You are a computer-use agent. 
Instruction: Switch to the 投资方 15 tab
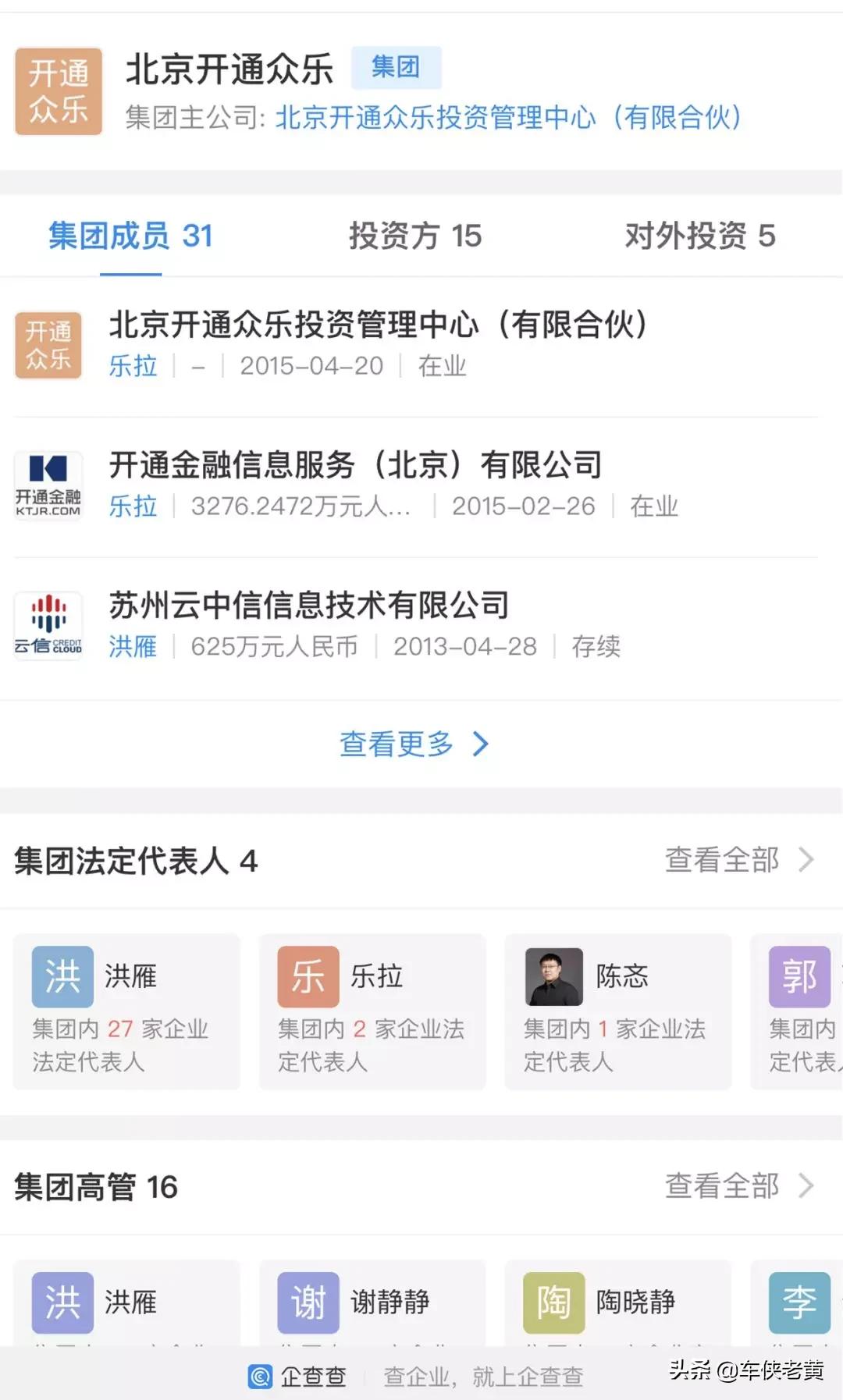pyautogui.click(x=418, y=236)
